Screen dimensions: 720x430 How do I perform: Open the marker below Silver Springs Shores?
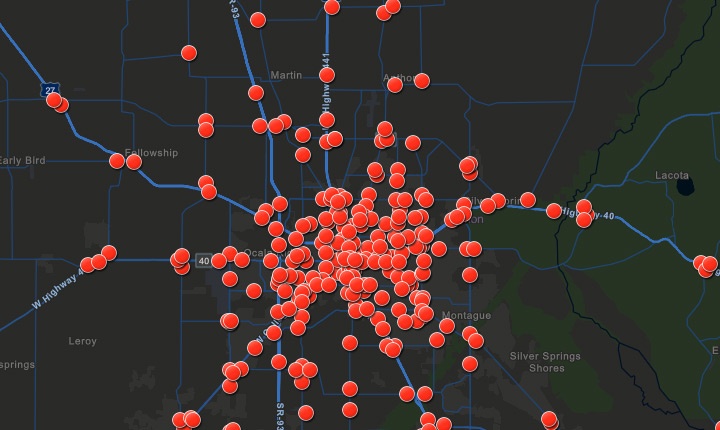point(549,418)
